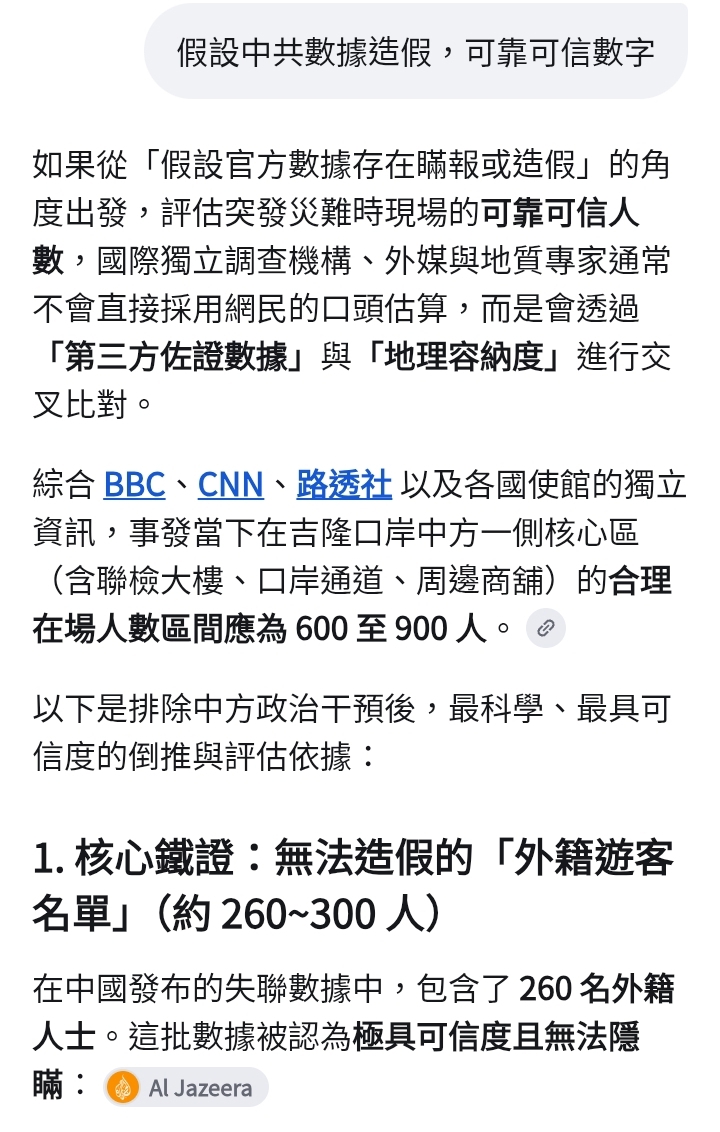The image size is (720, 1132).
Task: Open the BBC source link
Action: (134, 484)
